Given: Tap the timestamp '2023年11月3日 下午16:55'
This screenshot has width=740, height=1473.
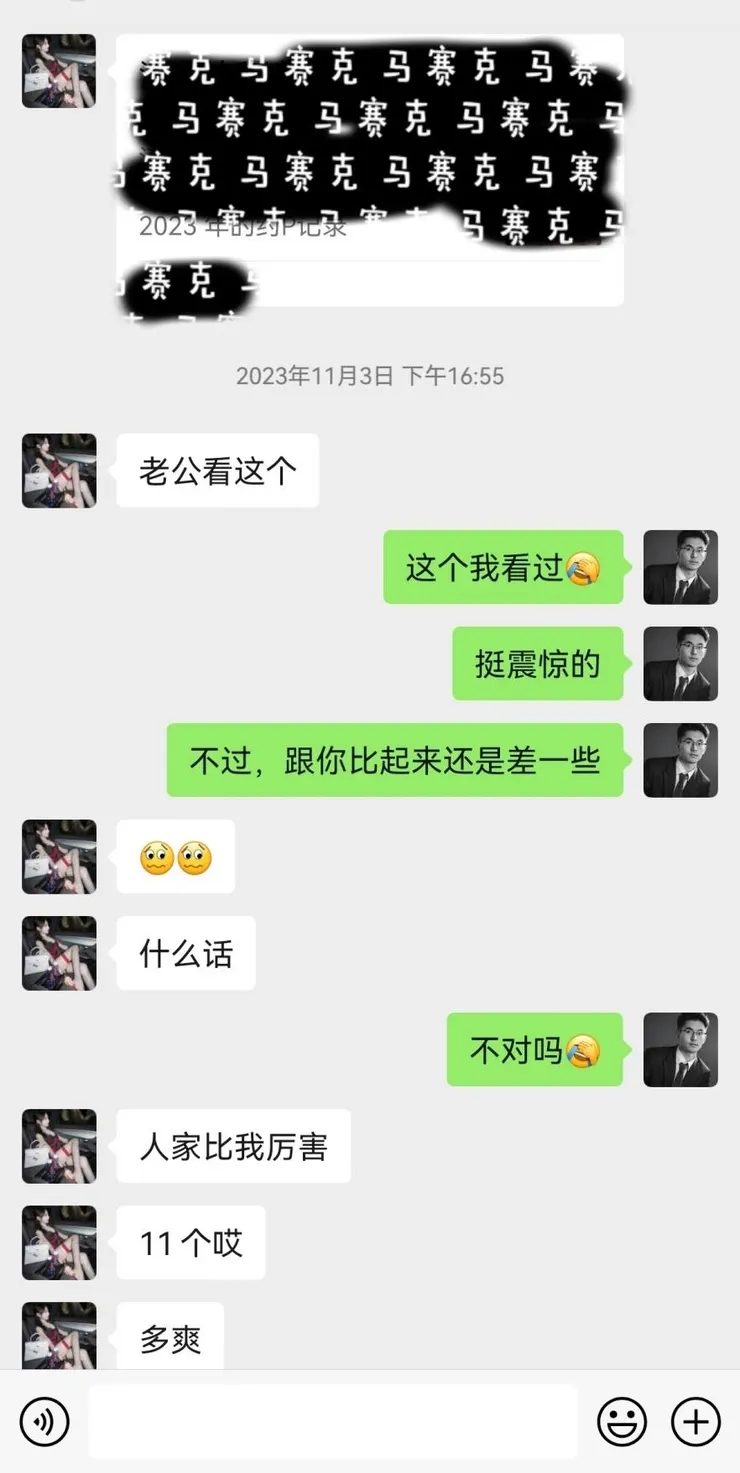Looking at the screenshot, I should (x=370, y=377).
